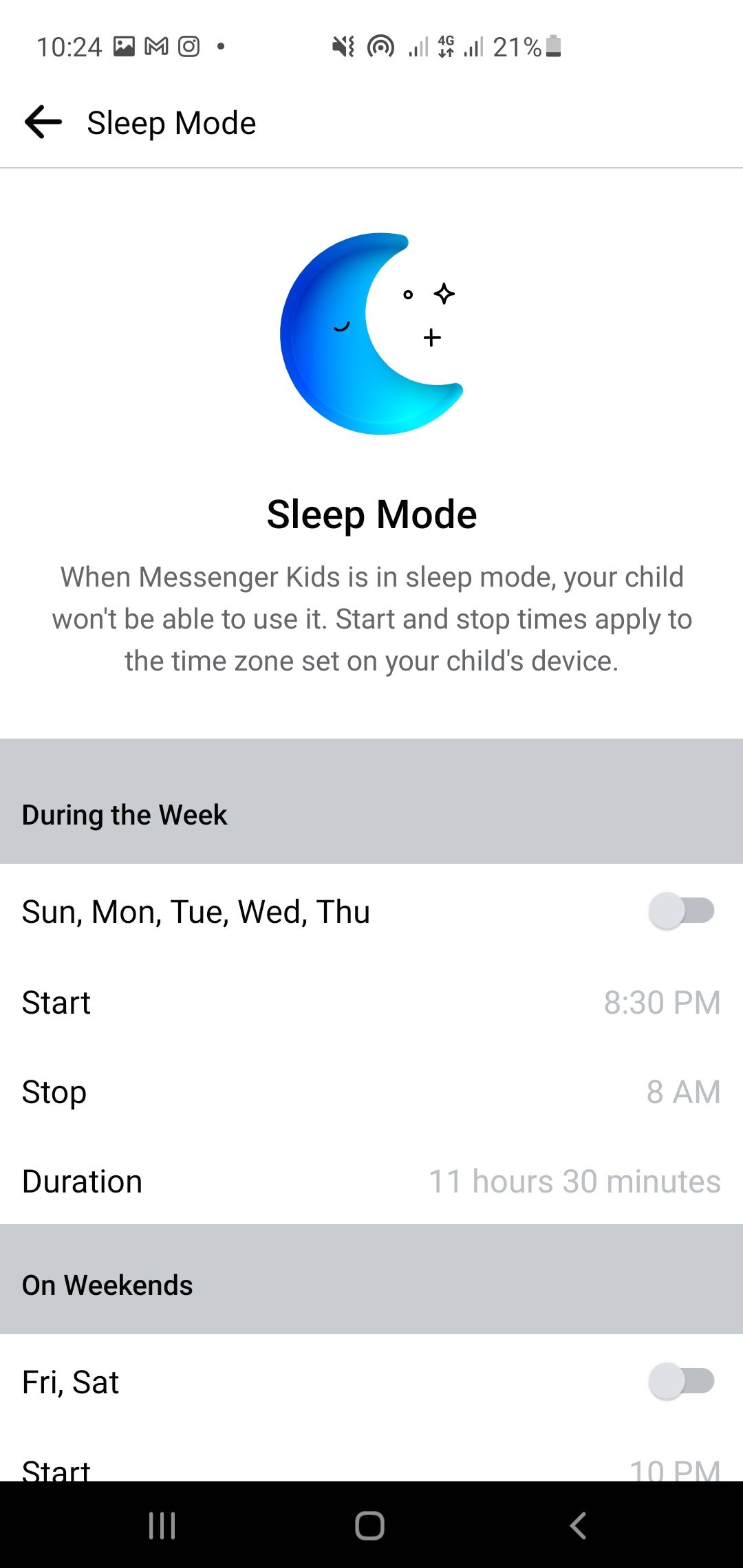
Task: Open weekend Start time 10 PM
Action: [674, 1469]
